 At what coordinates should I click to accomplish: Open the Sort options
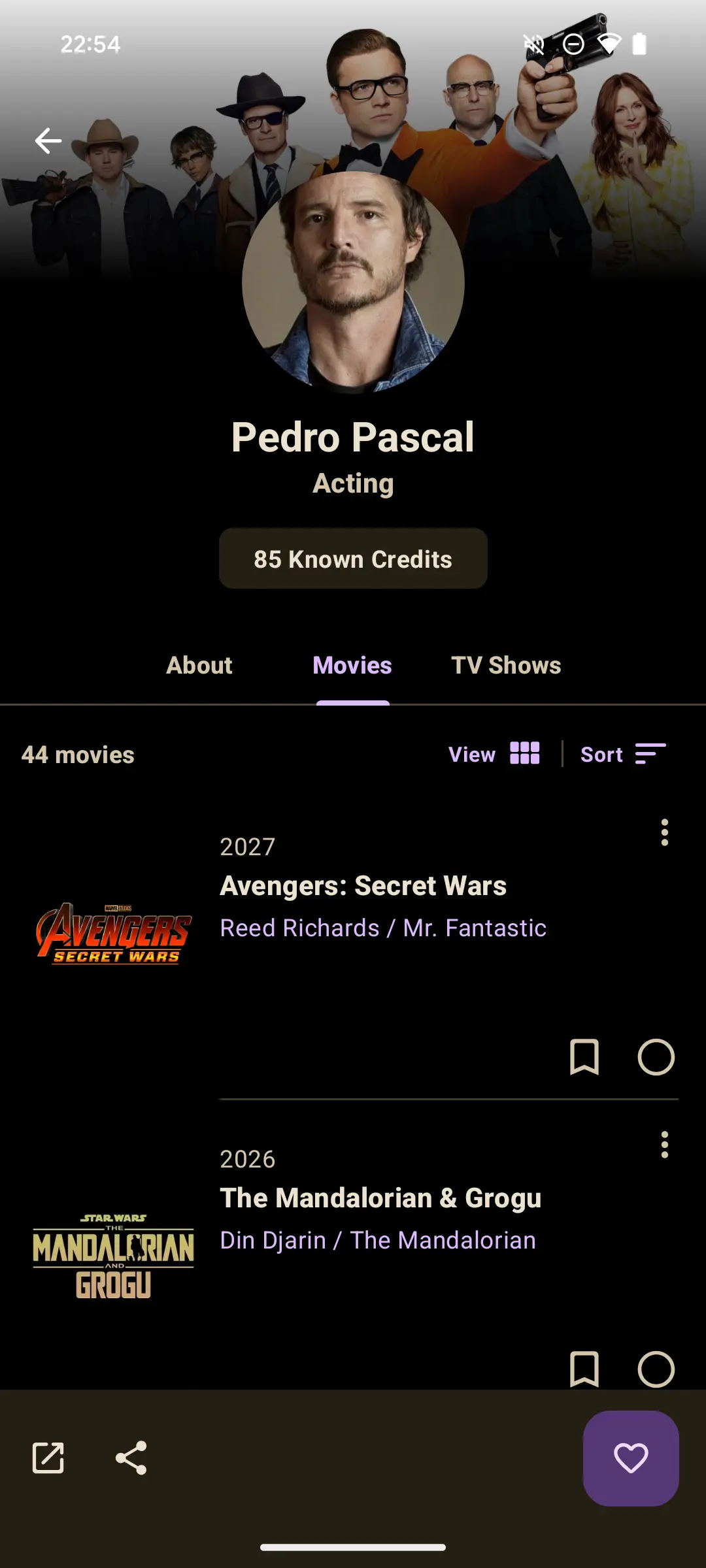[x=622, y=754]
